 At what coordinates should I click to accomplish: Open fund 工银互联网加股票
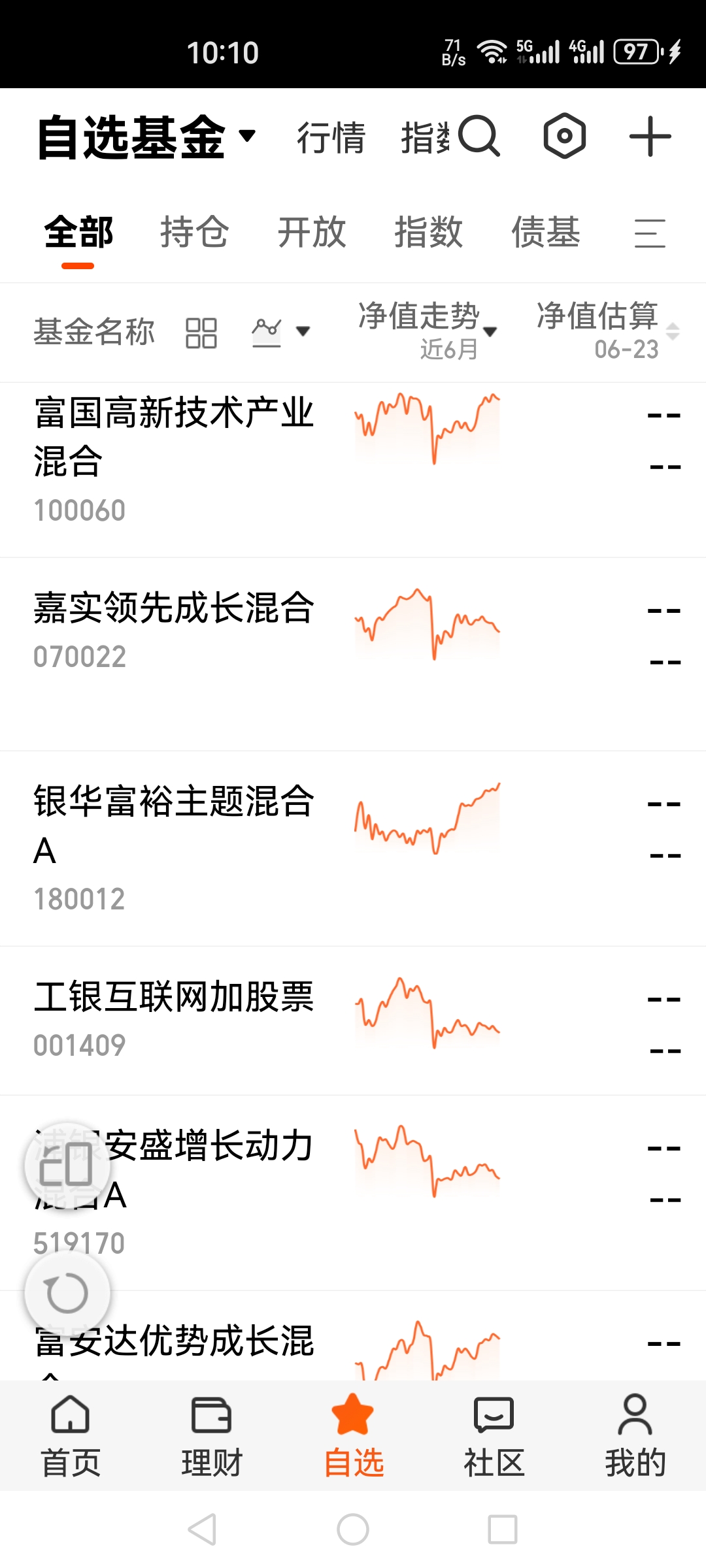click(x=353, y=1021)
